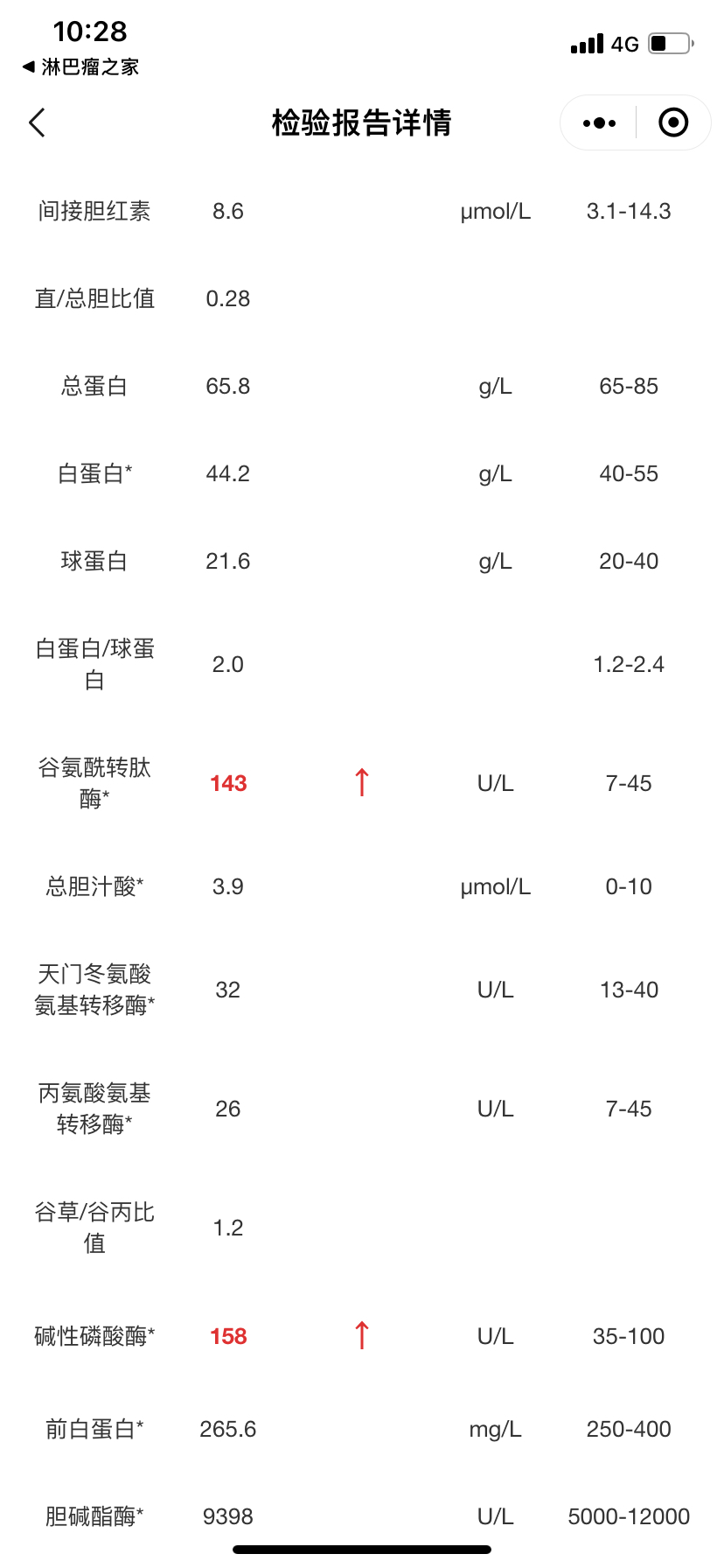724x1568 pixels.
Task: Go back from the report details
Action: pyautogui.click(x=37, y=122)
